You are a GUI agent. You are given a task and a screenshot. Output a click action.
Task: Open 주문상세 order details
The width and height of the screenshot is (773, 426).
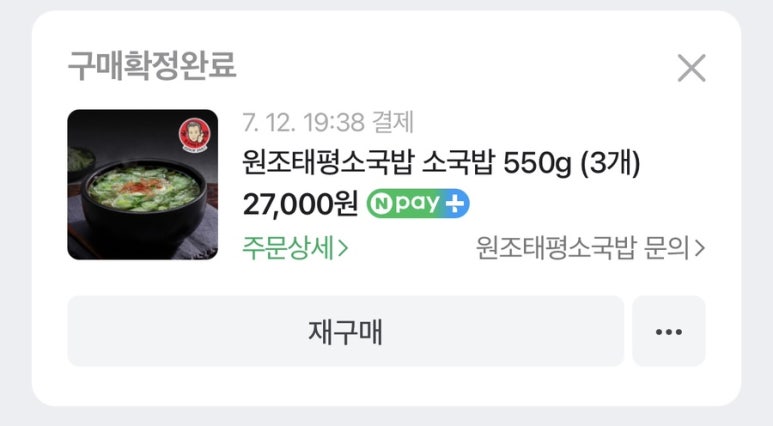point(295,248)
